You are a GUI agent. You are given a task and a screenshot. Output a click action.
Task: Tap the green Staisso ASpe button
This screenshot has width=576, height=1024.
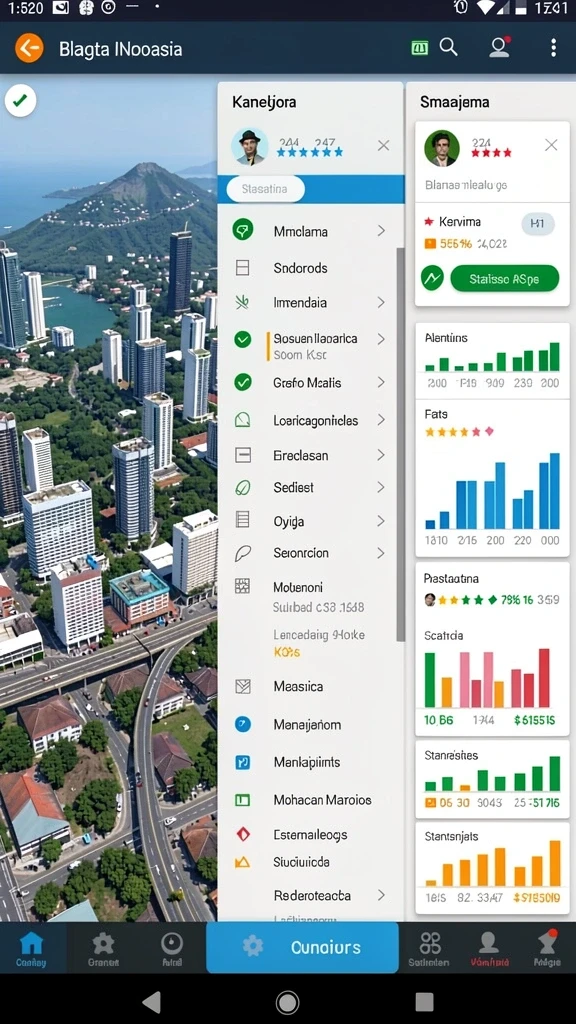[505, 279]
